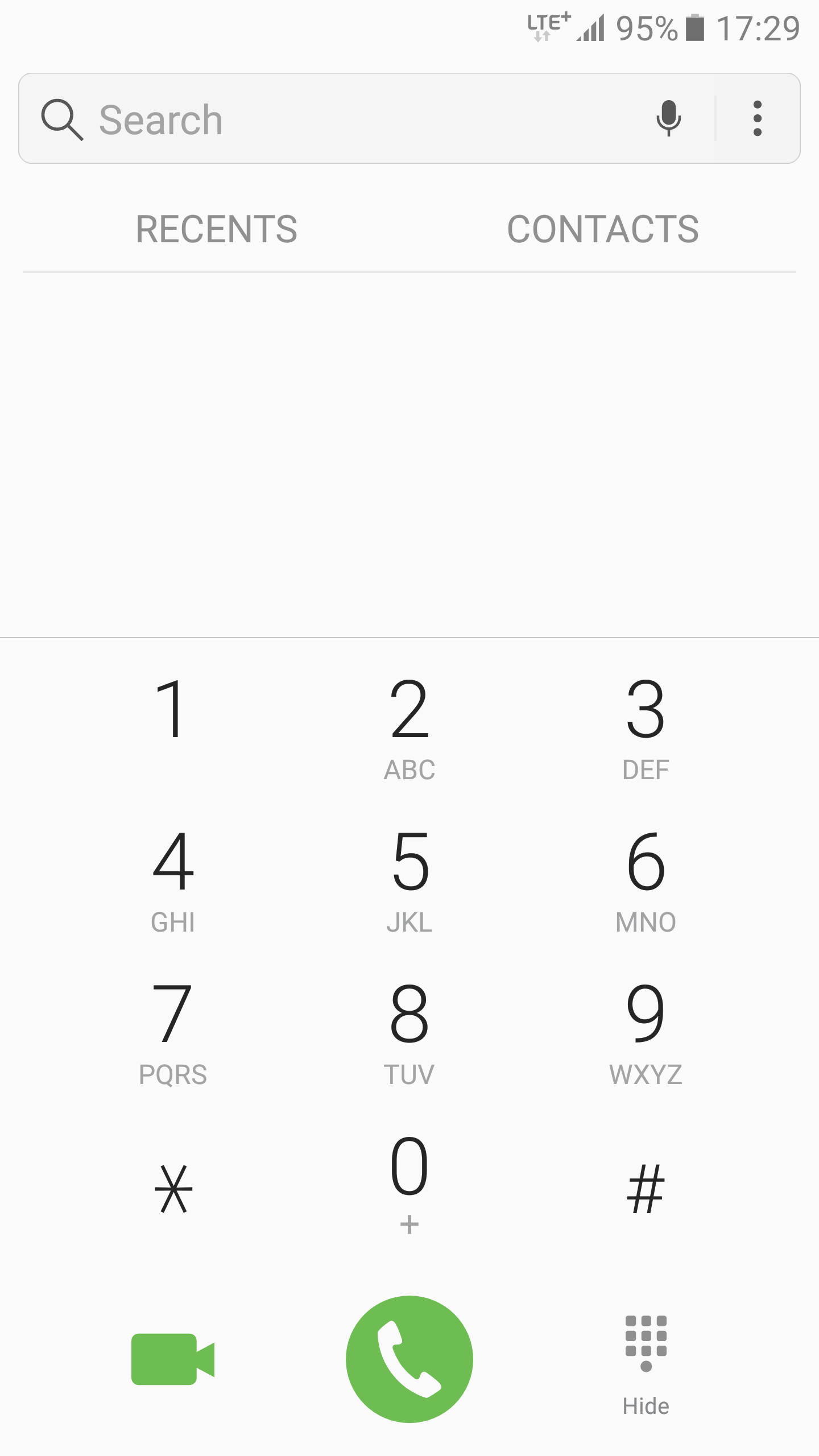Hide the dial keypad
The width and height of the screenshot is (819, 1456).
(646, 1365)
